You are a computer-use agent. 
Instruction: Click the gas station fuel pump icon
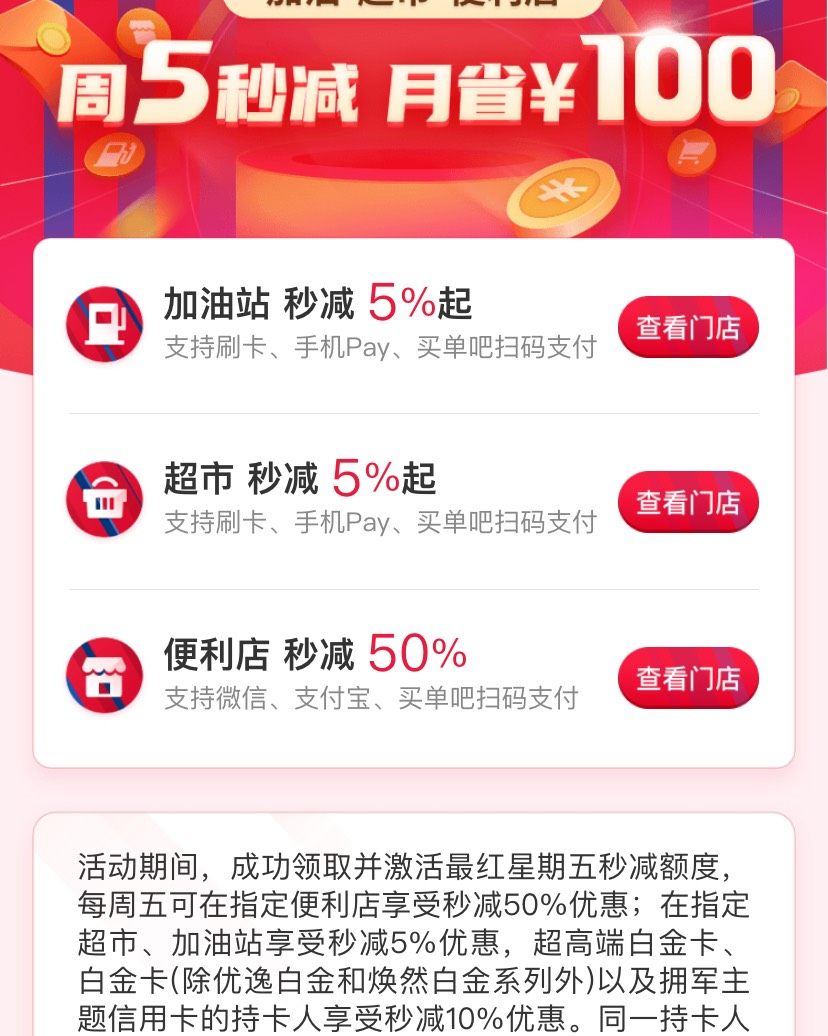point(104,323)
